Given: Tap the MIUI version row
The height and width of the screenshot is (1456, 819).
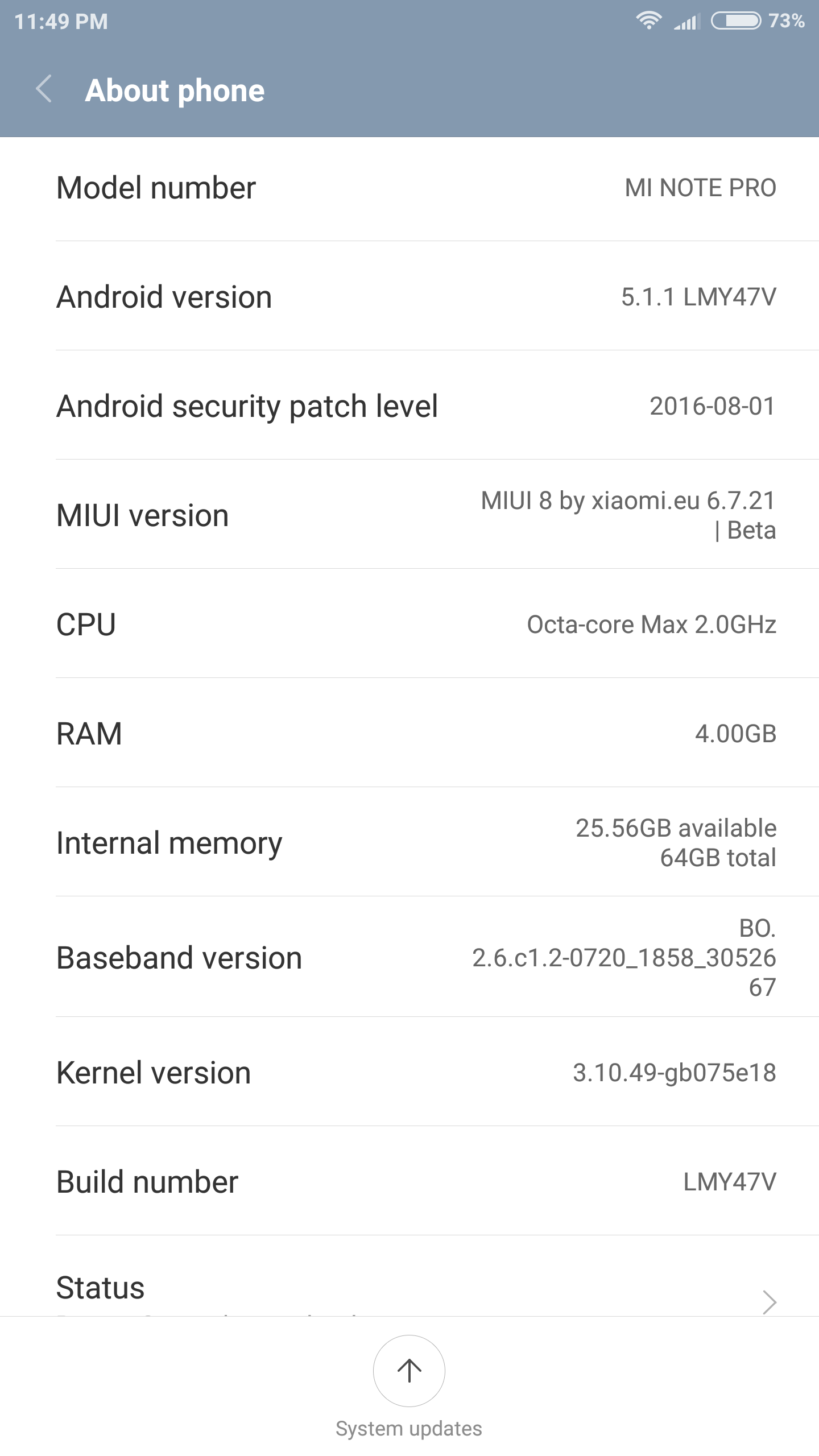Looking at the screenshot, I should click(409, 514).
